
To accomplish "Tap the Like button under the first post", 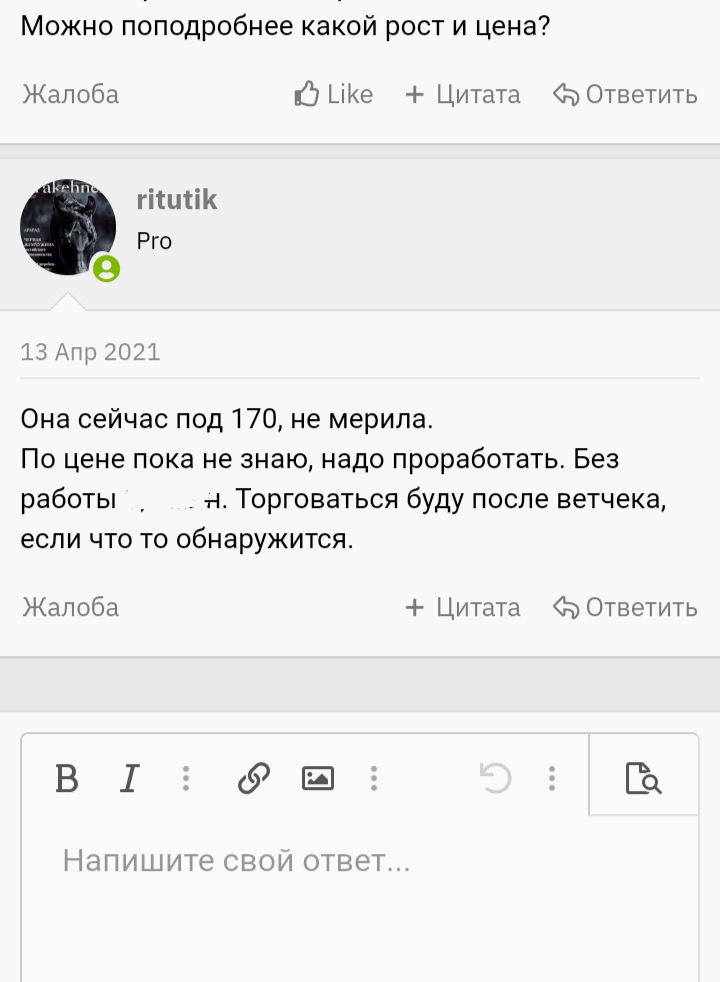I will click(334, 95).
